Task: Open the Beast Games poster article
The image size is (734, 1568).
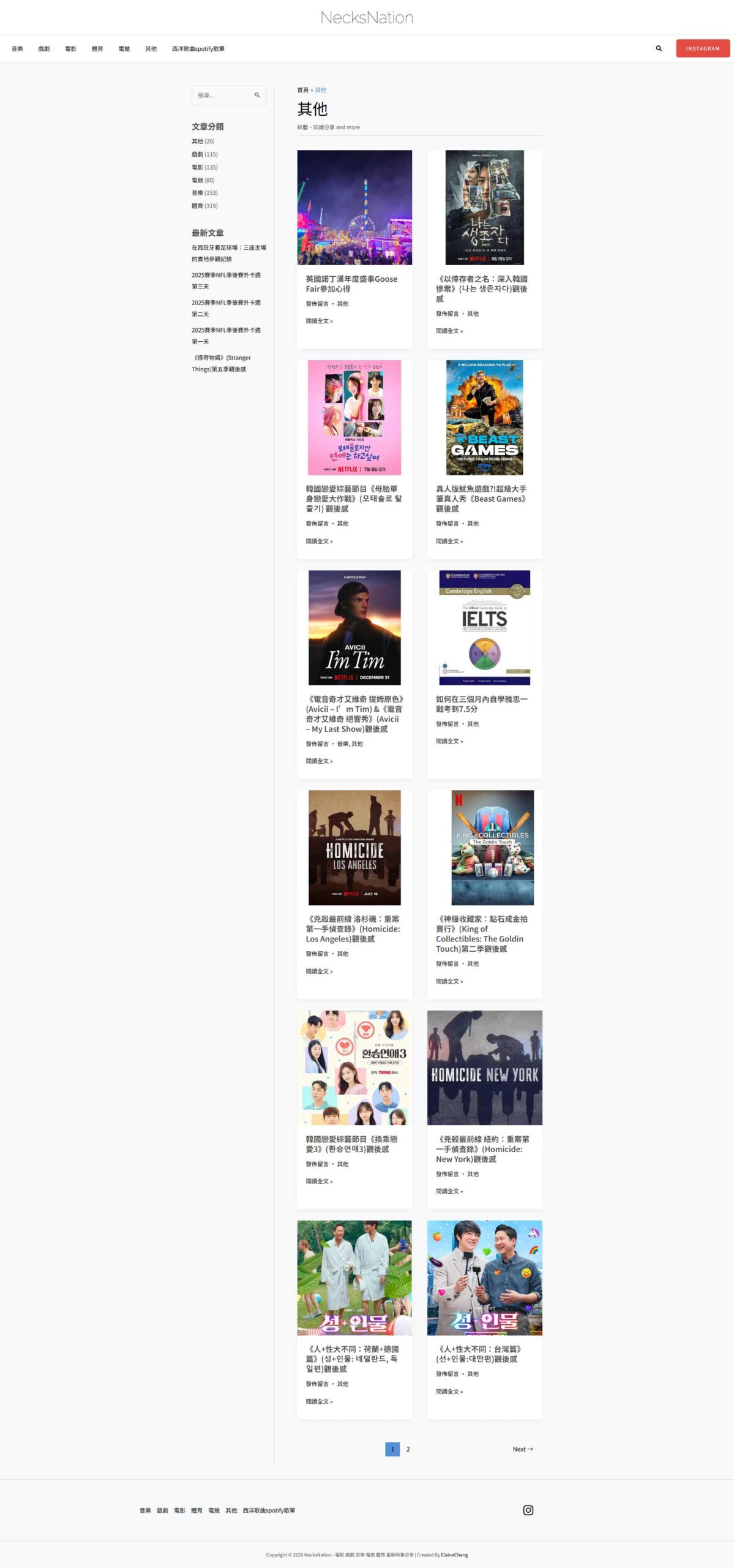Action: coord(484,418)
